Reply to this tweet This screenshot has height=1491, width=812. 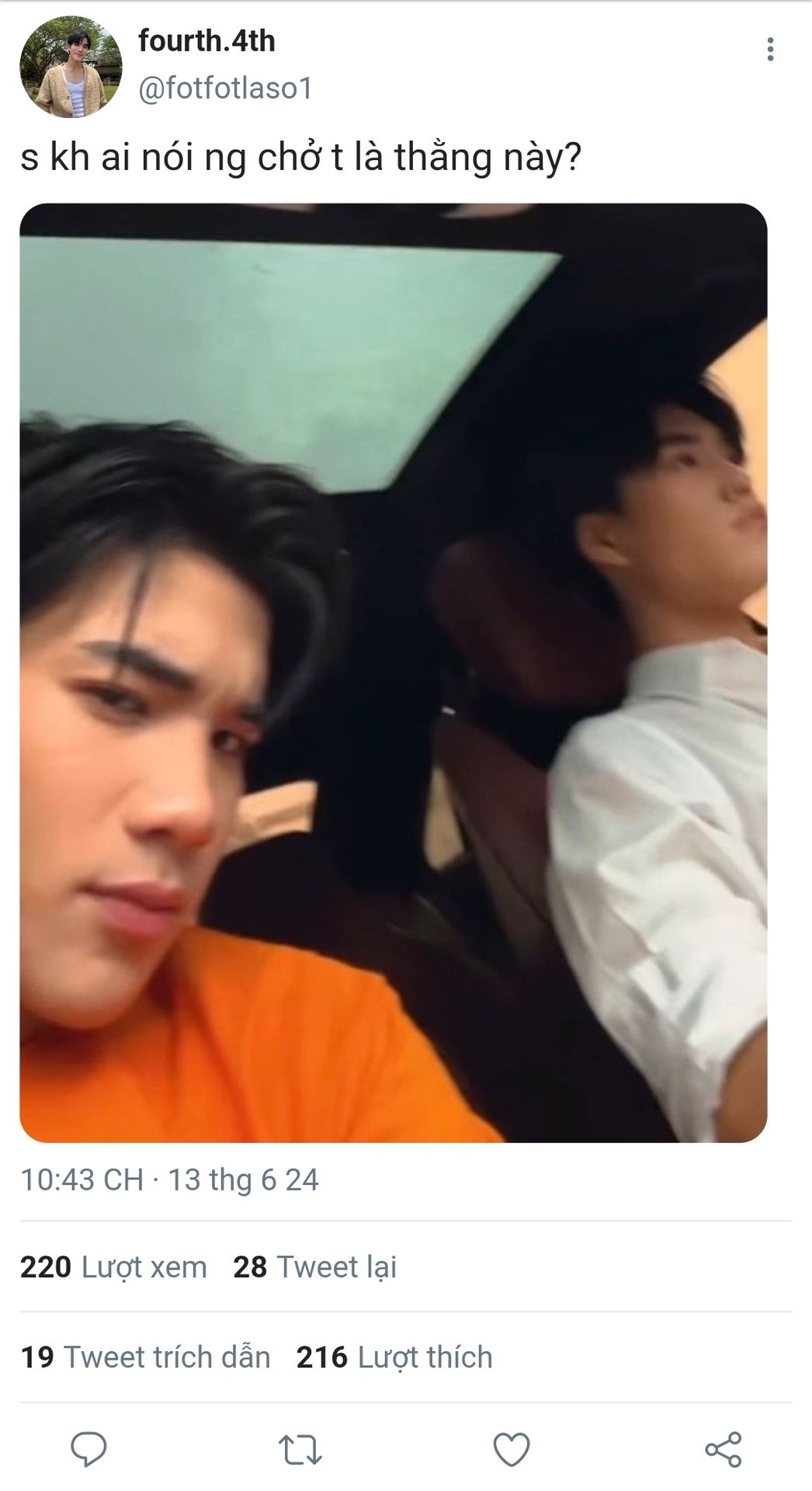point(88,1449)
